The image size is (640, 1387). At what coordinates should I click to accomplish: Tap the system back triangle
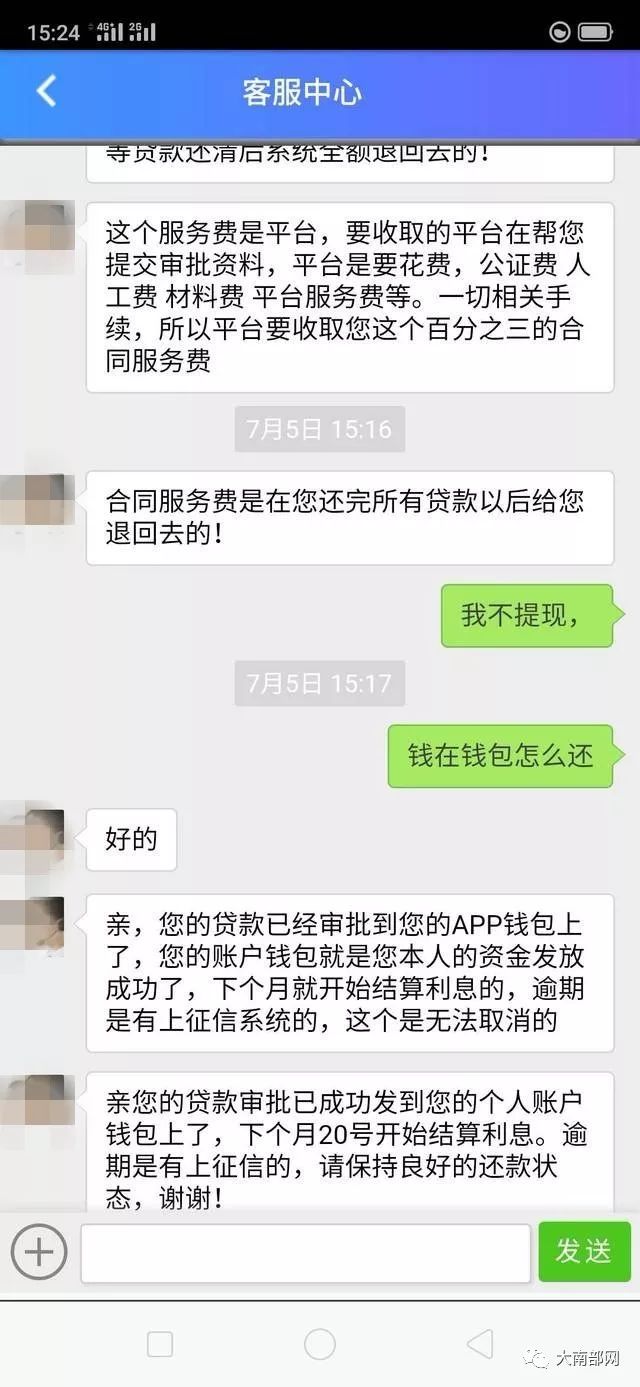pos(480,1344)
